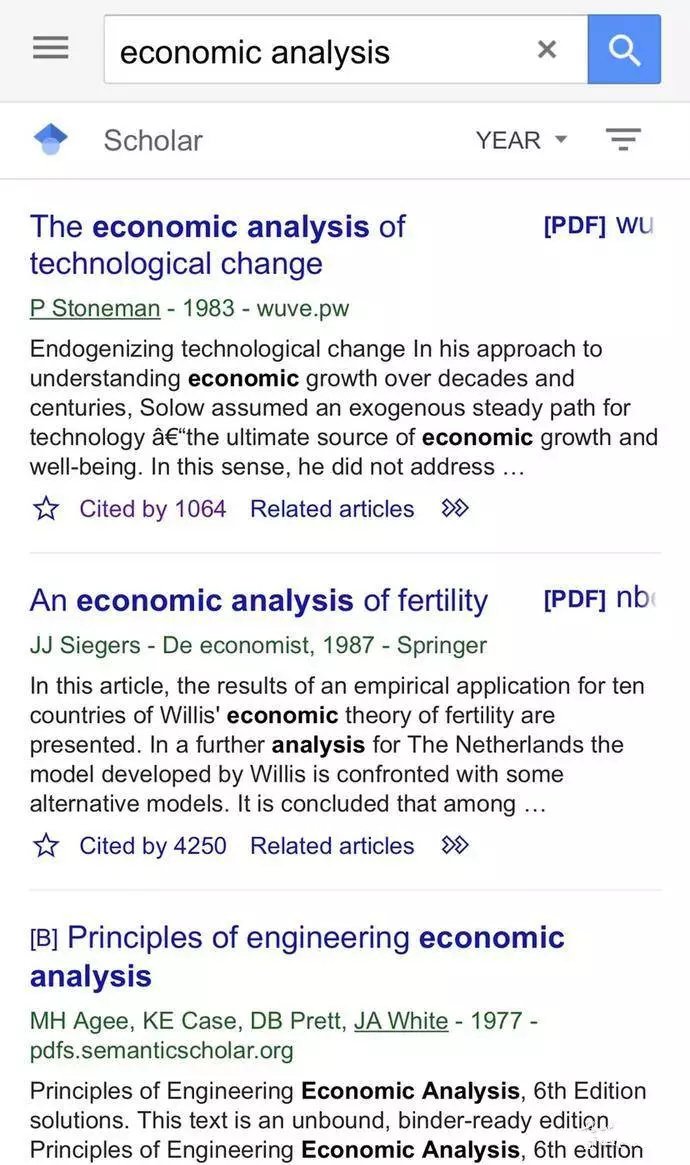Open Related articles for the Stoneman result
The image size is (690, 1165).
click(332, 509)
